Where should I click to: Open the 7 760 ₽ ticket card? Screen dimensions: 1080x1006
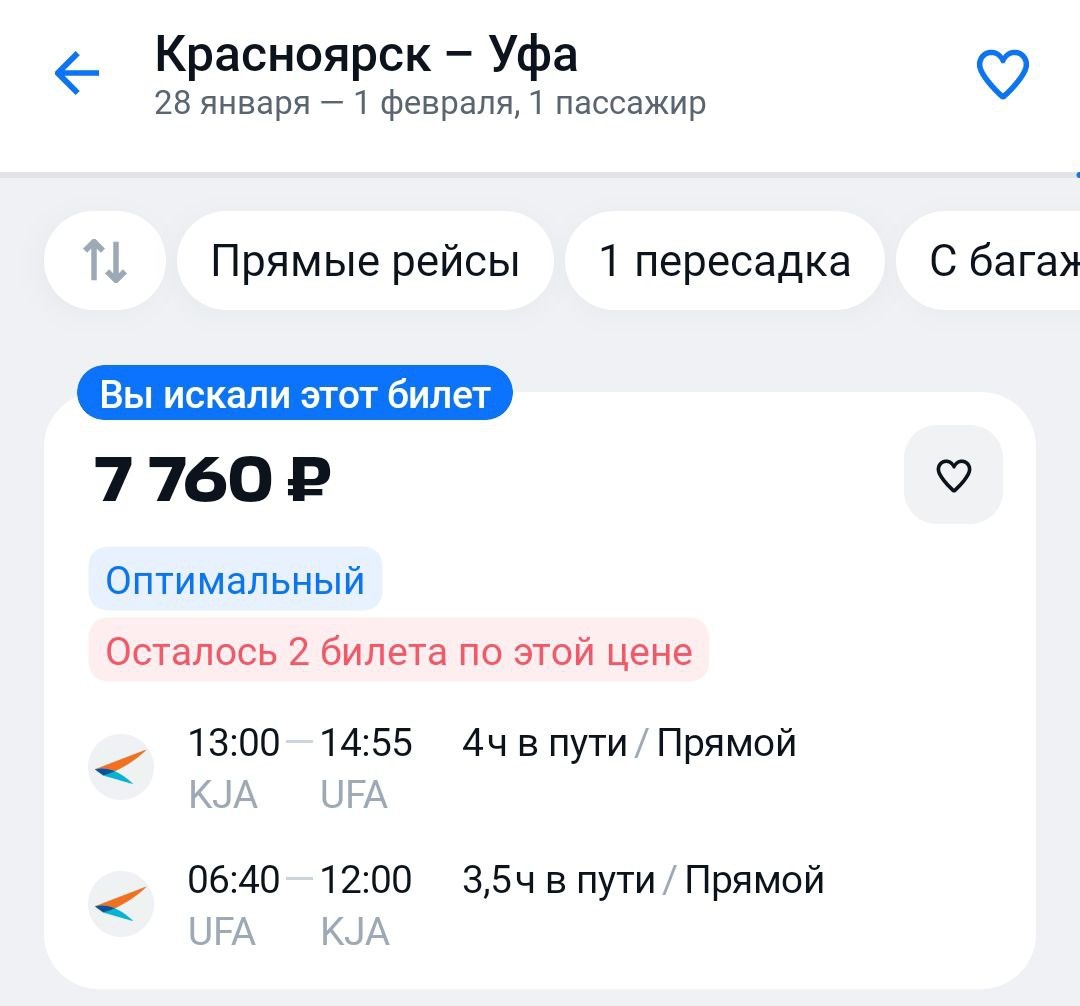539,691
